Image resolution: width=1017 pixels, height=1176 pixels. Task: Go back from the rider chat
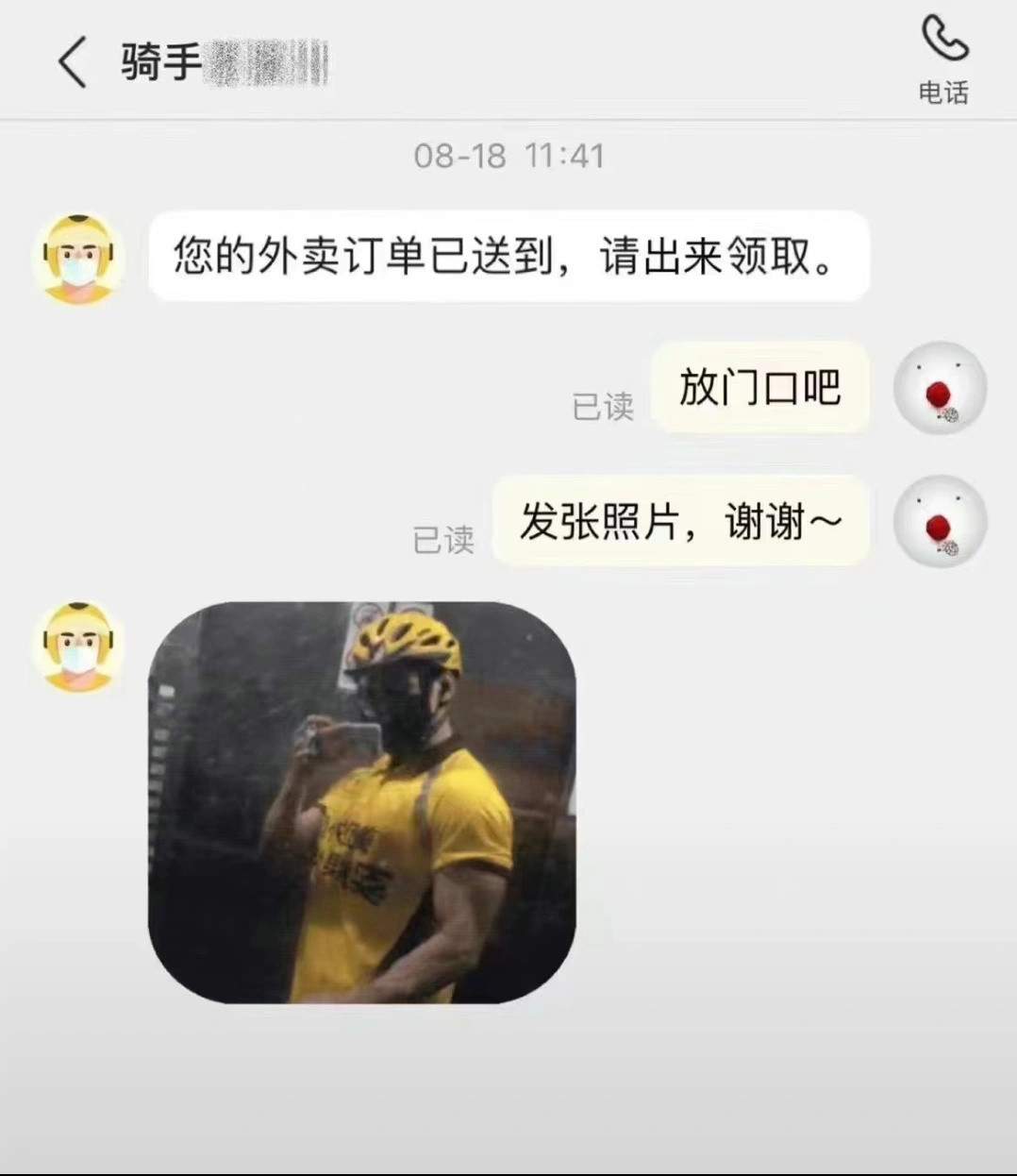coord(72,62)
